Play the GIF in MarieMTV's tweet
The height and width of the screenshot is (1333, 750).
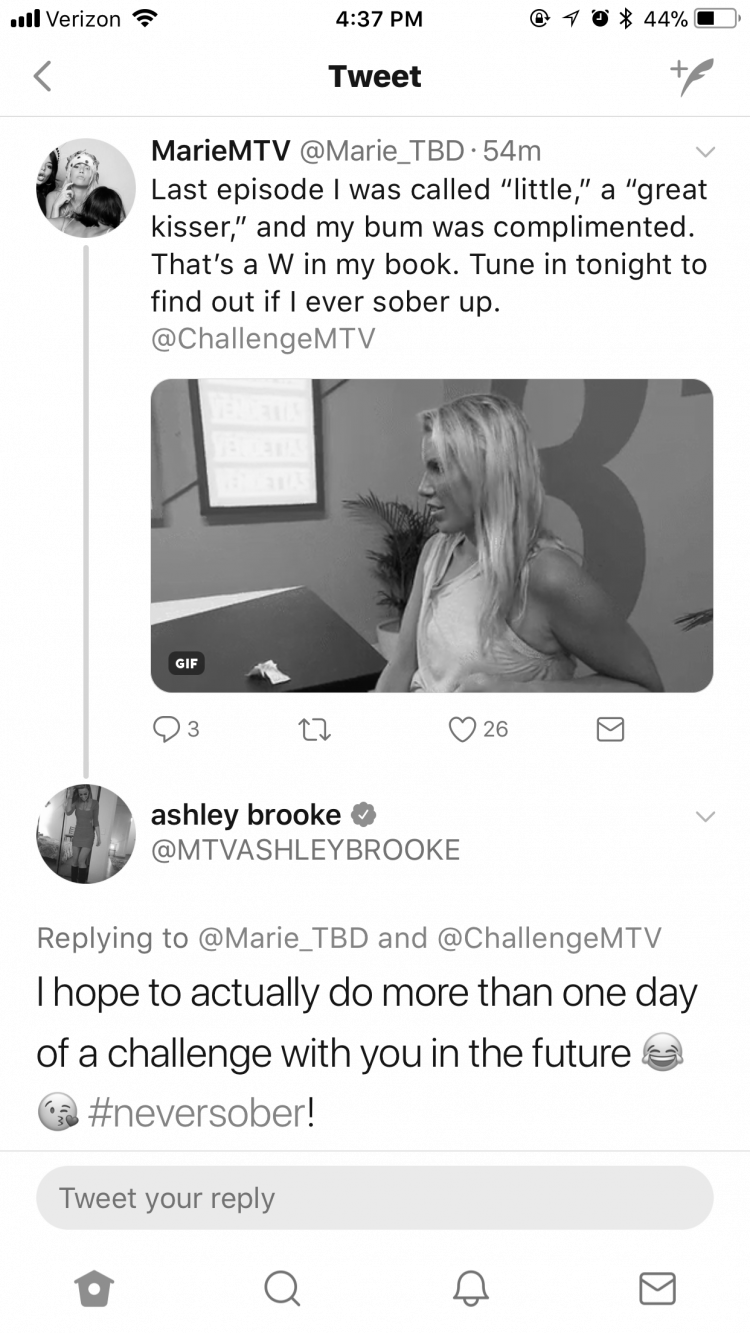431,535
